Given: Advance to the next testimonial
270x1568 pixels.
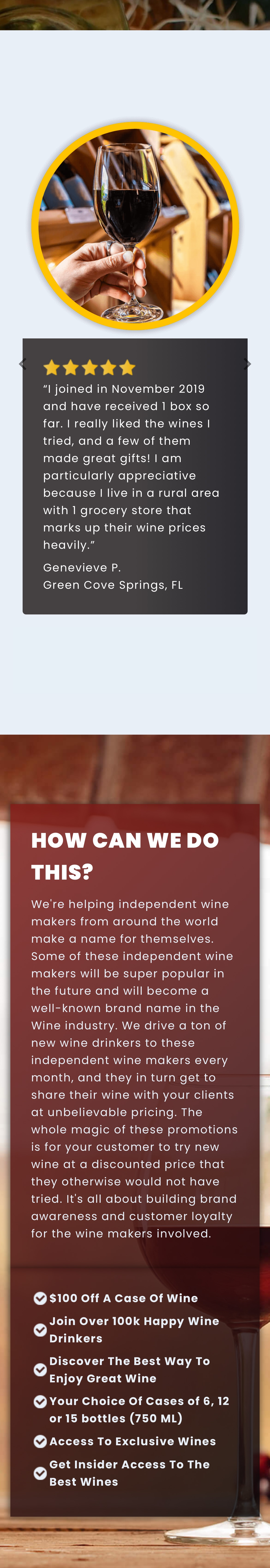Looking at the screenshot, I should click(247, 364).
